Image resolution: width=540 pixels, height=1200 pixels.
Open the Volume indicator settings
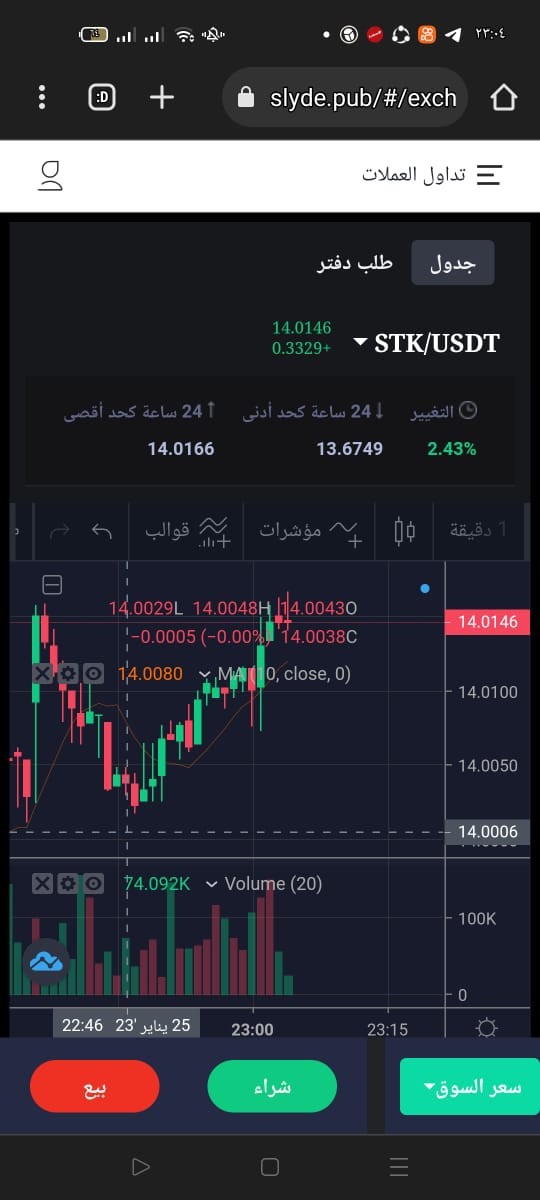68,884
